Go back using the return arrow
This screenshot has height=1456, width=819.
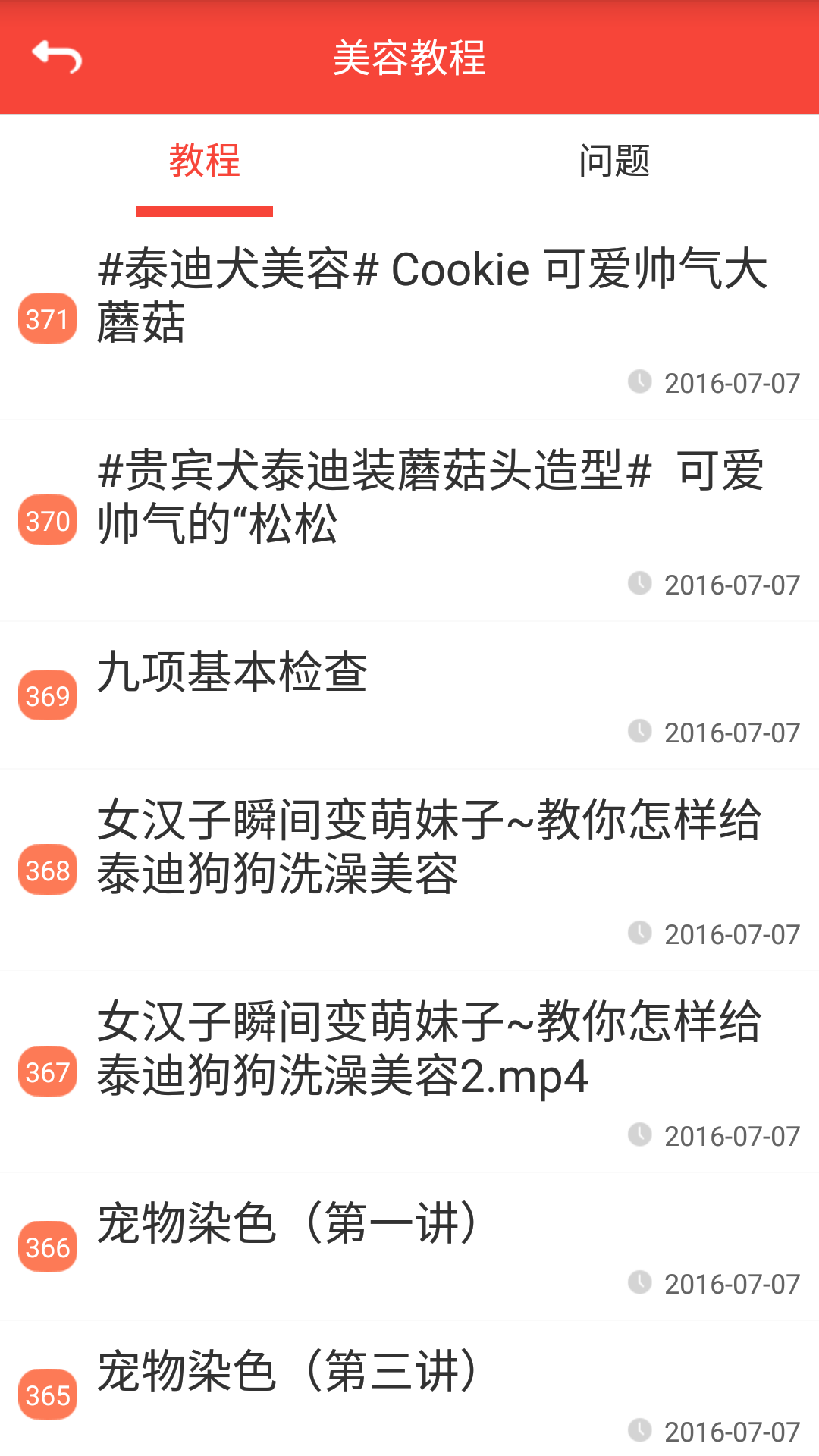(x=57, y=57)
